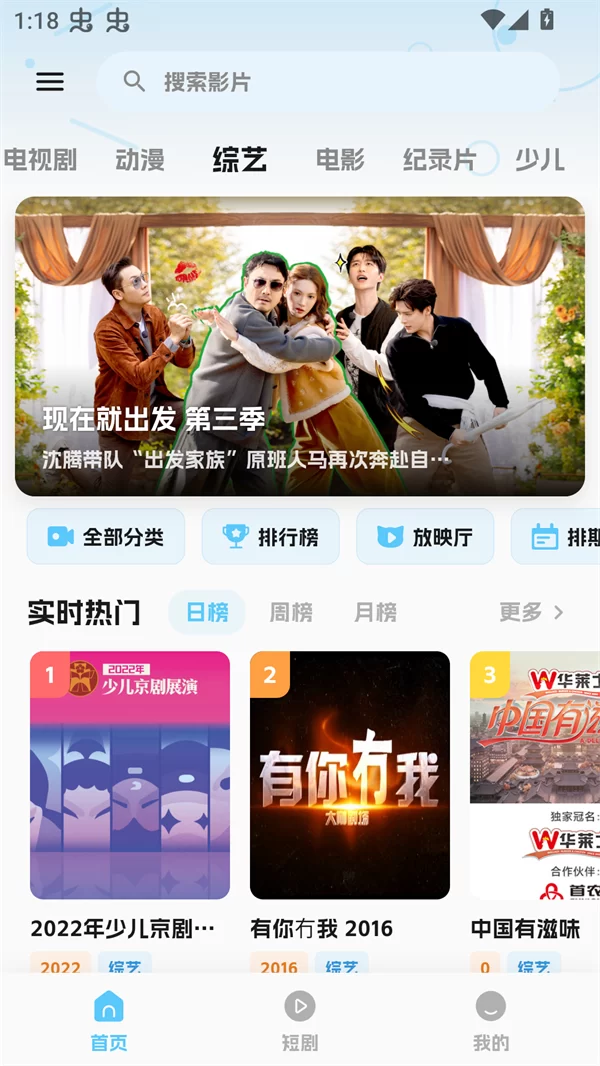Select the 电影 category tab

point(340,159)
